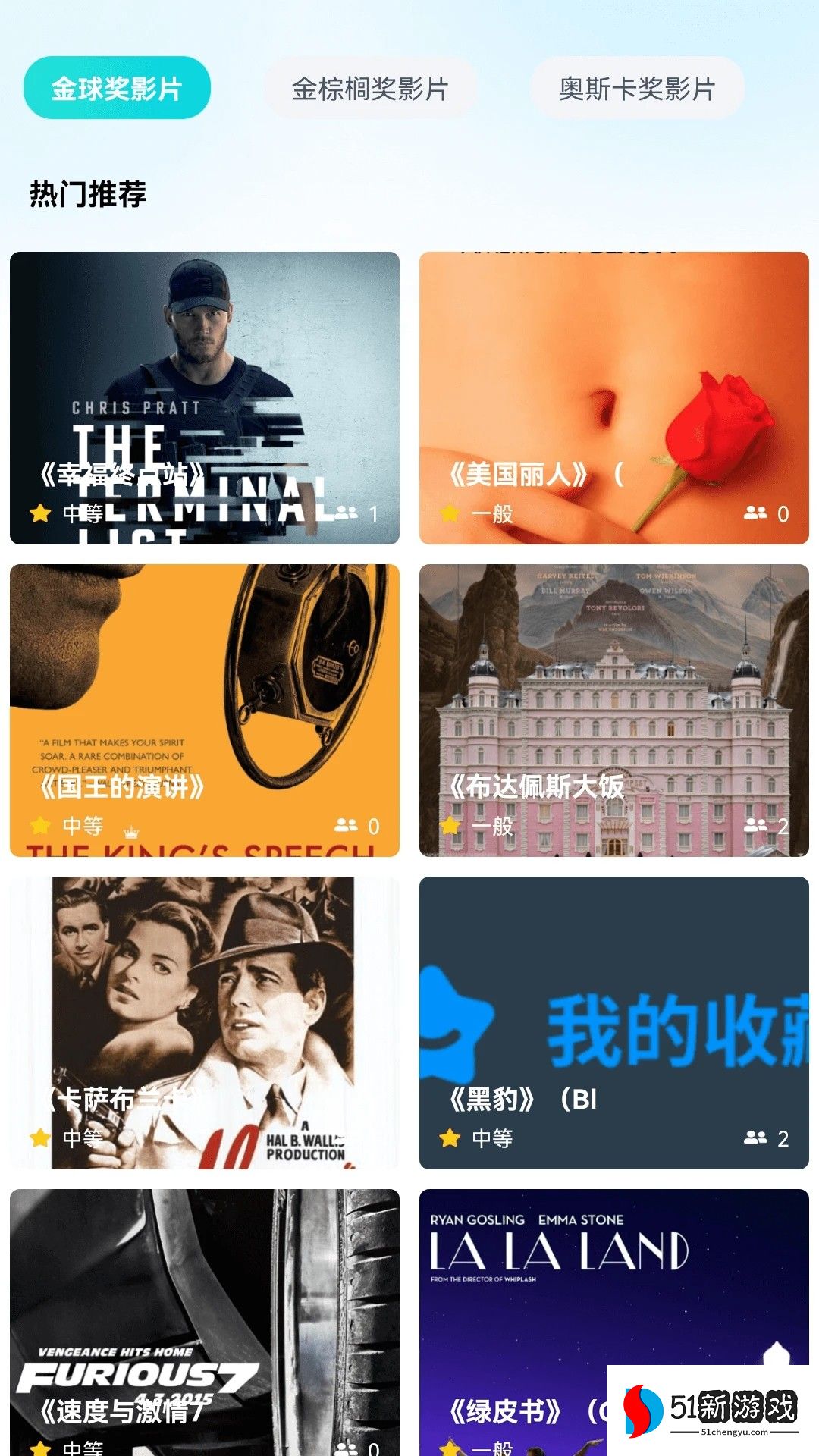Switch to the 金棕榈奖影片 tab
Image resolution: width=819 pixels, height=1456 pixels.
(370, 88)
